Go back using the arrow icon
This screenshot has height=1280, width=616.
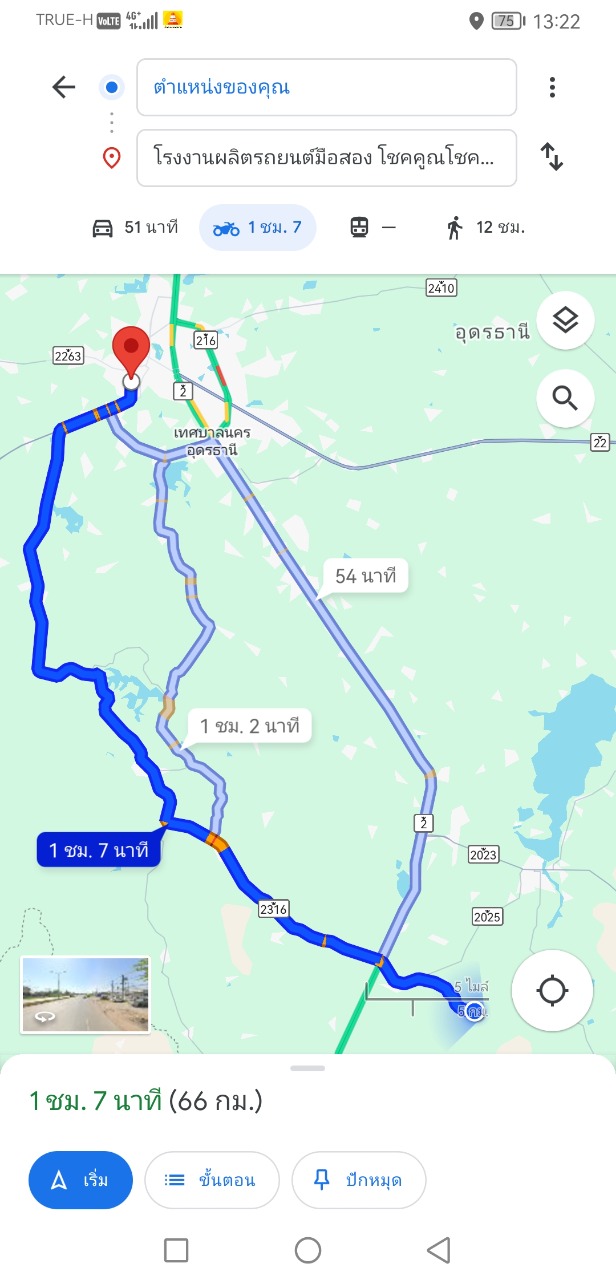[x=64, y=88]
